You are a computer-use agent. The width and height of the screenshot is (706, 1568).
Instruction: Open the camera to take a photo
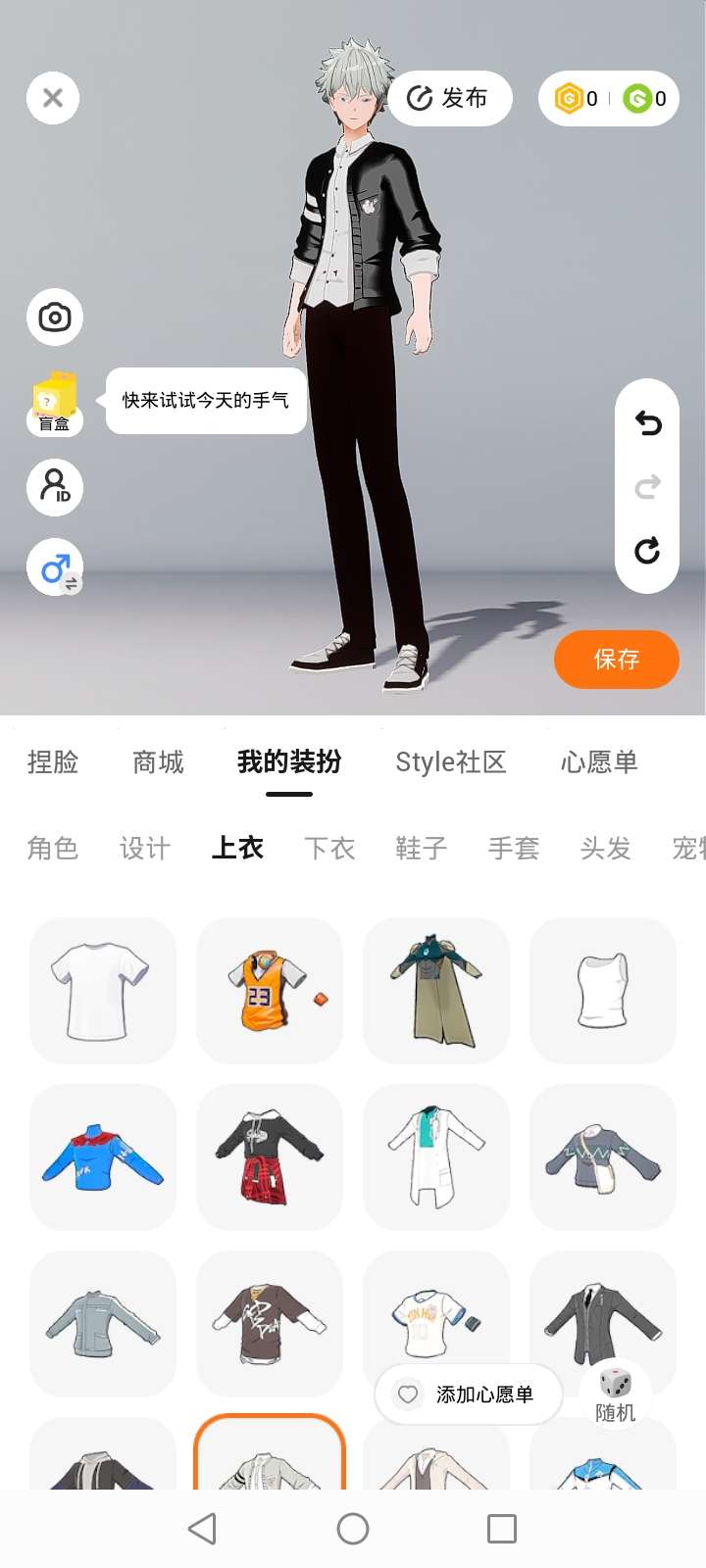coord(55,318)
